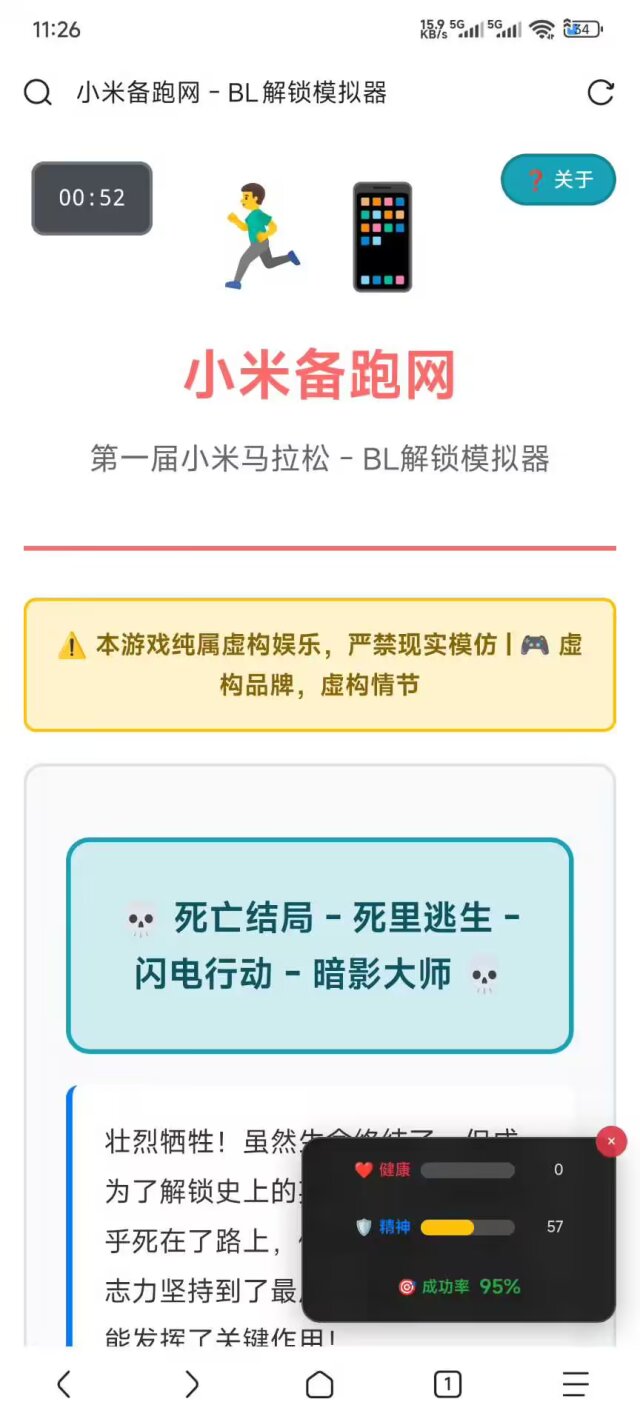Close the floating stats panel
This screenshot has height=1422, width=640.
[611, 1141]
